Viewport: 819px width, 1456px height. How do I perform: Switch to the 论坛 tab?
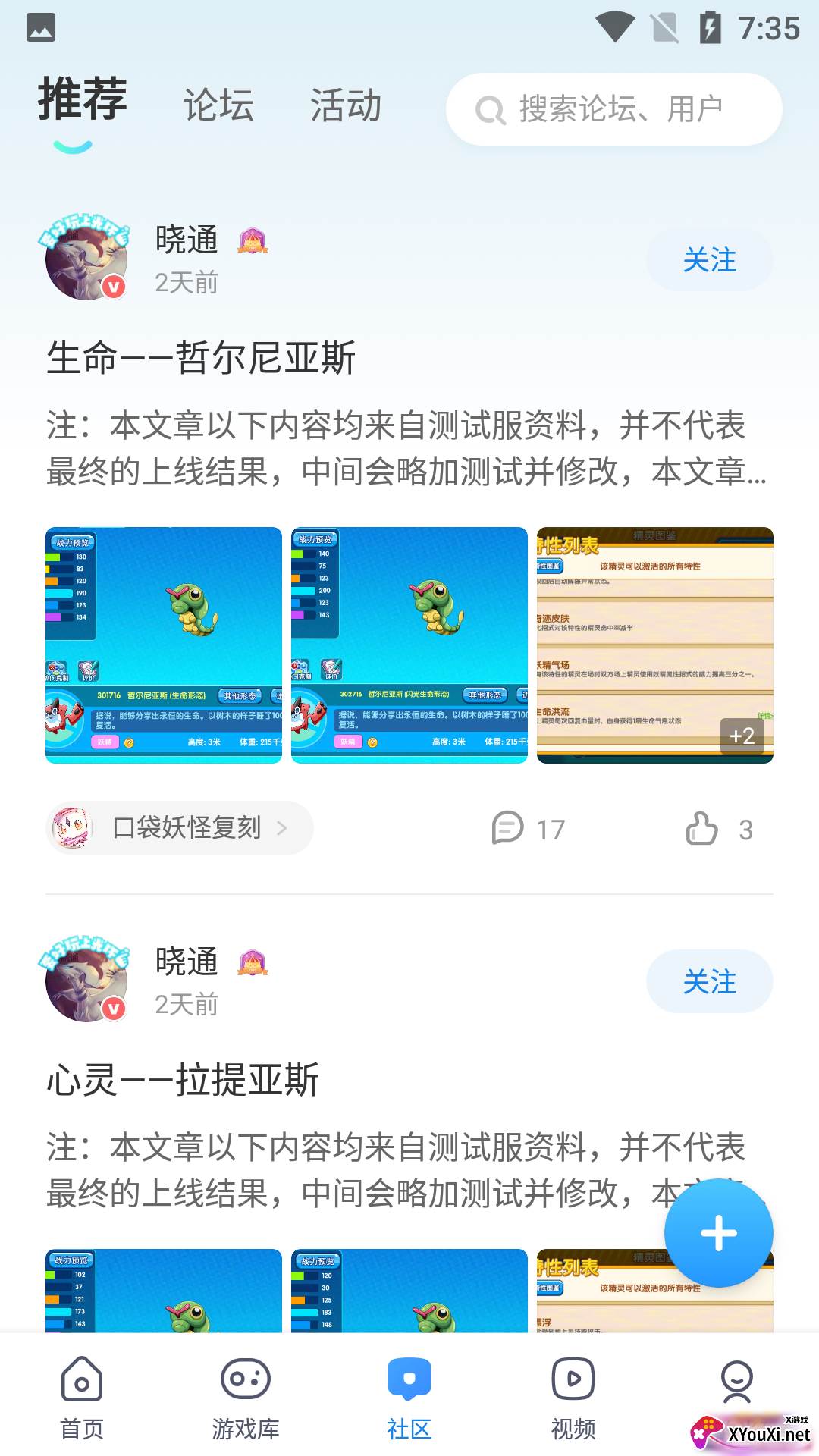click(x=218, y=105)
